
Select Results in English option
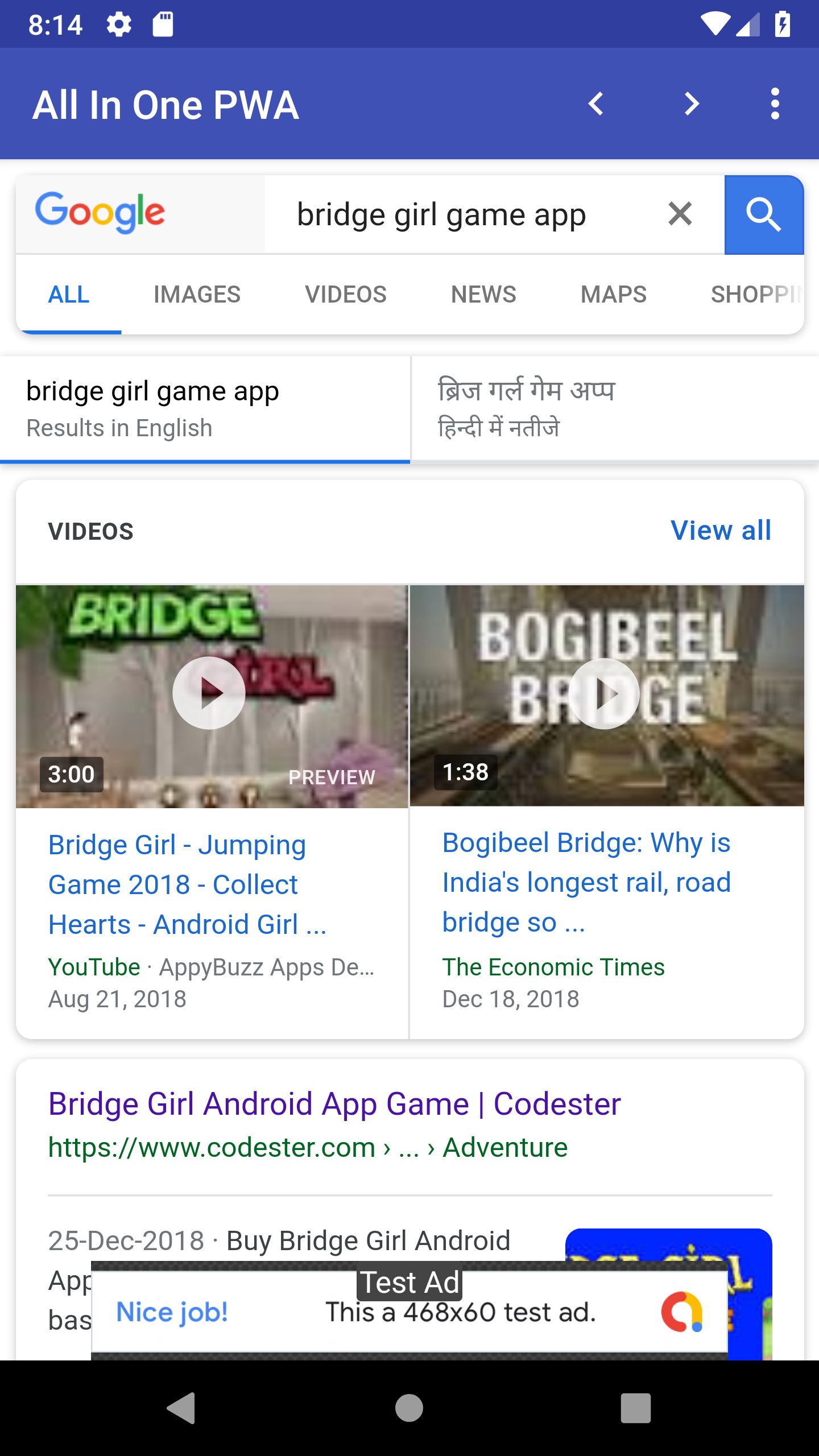point(205,408)
